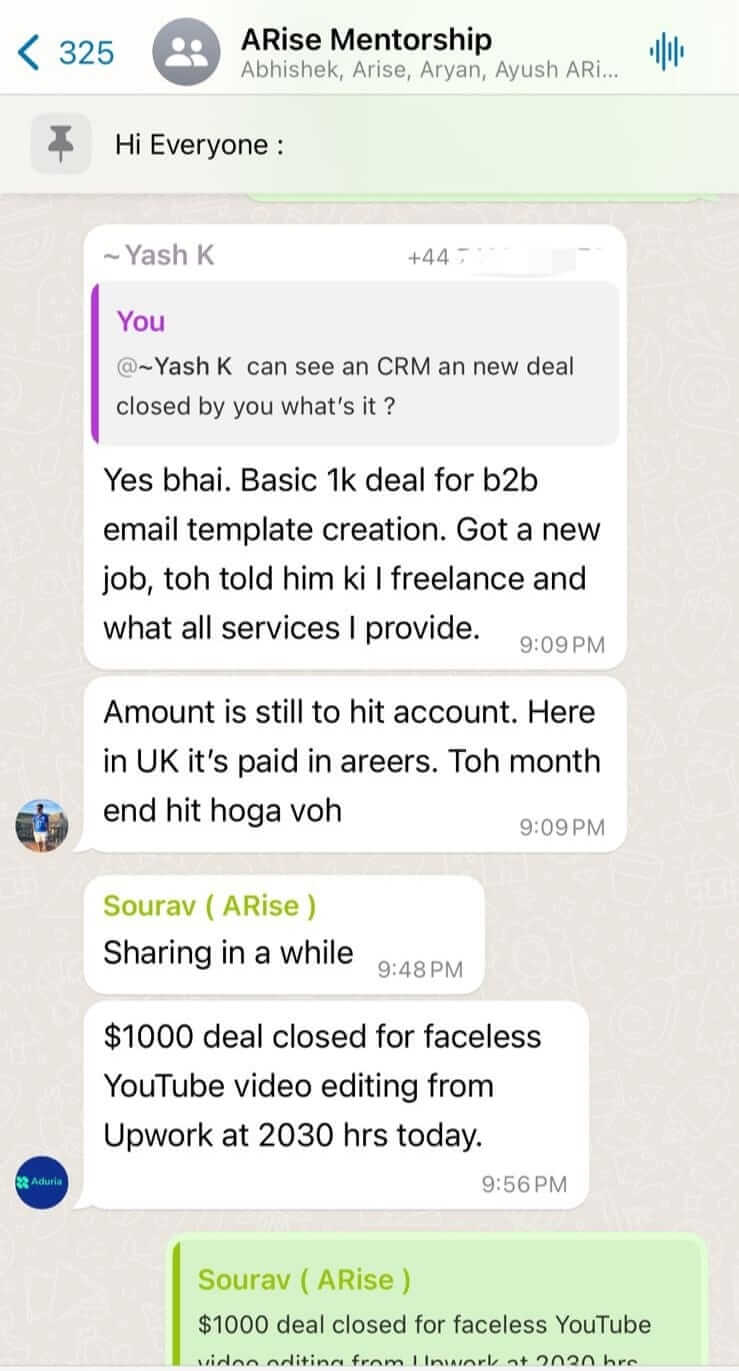Open the group profile picture
739x1371 pixels.
coord(185,53)
